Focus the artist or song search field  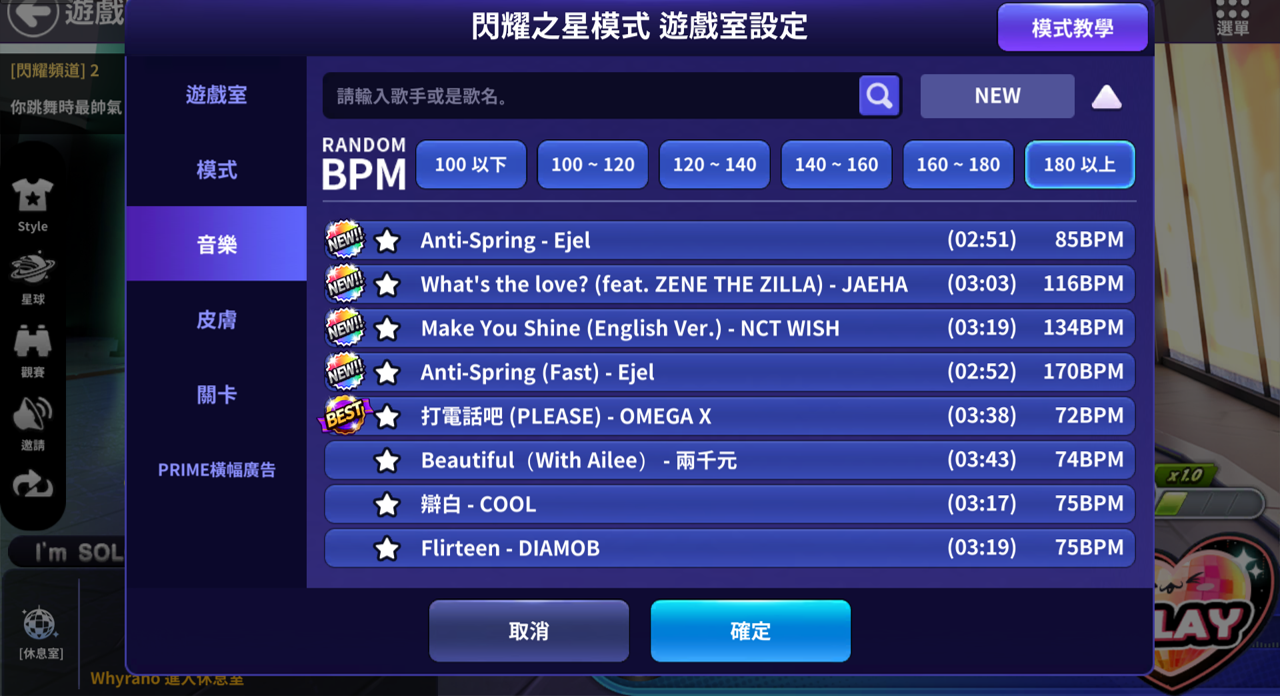click(590, 96)
